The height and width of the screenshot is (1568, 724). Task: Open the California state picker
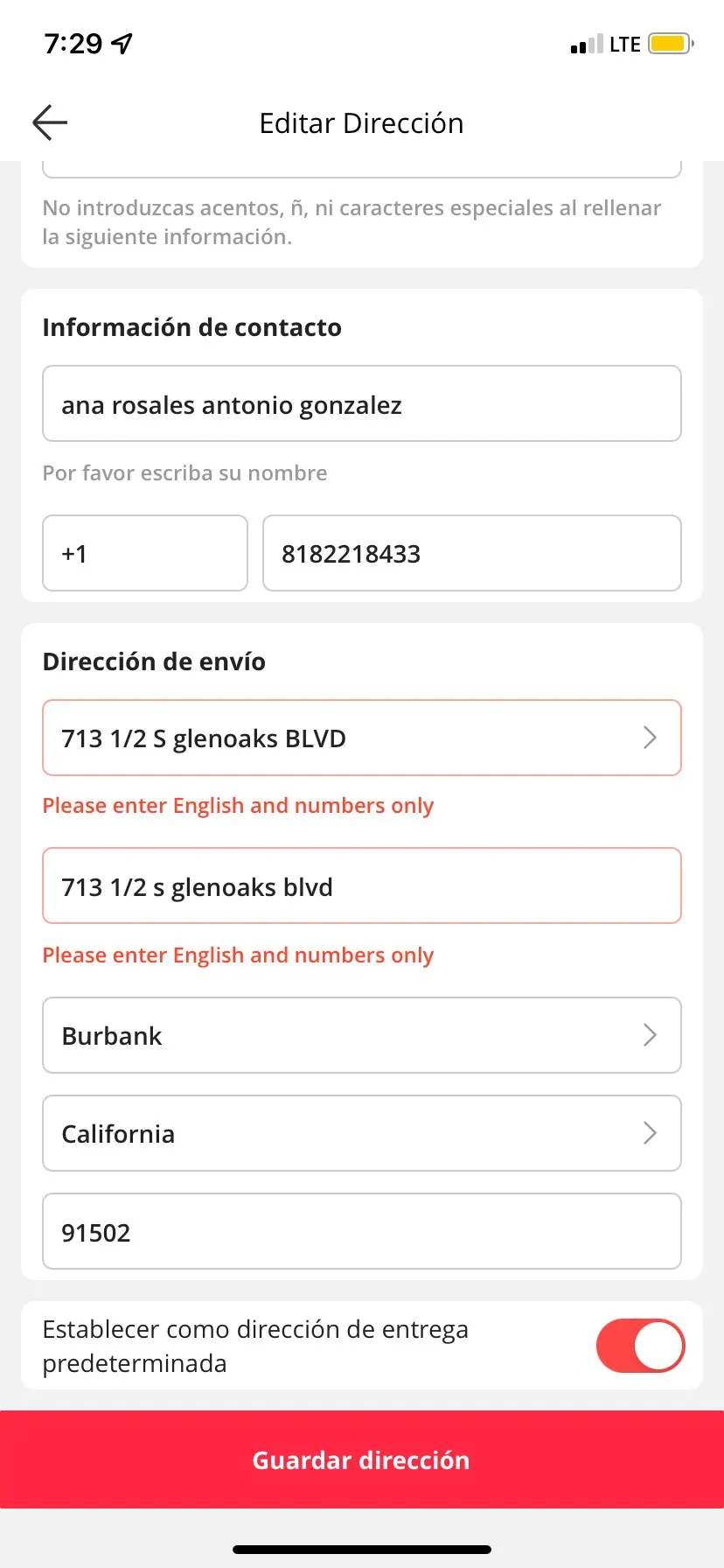pyautogui.click(x=361, y=1133)
